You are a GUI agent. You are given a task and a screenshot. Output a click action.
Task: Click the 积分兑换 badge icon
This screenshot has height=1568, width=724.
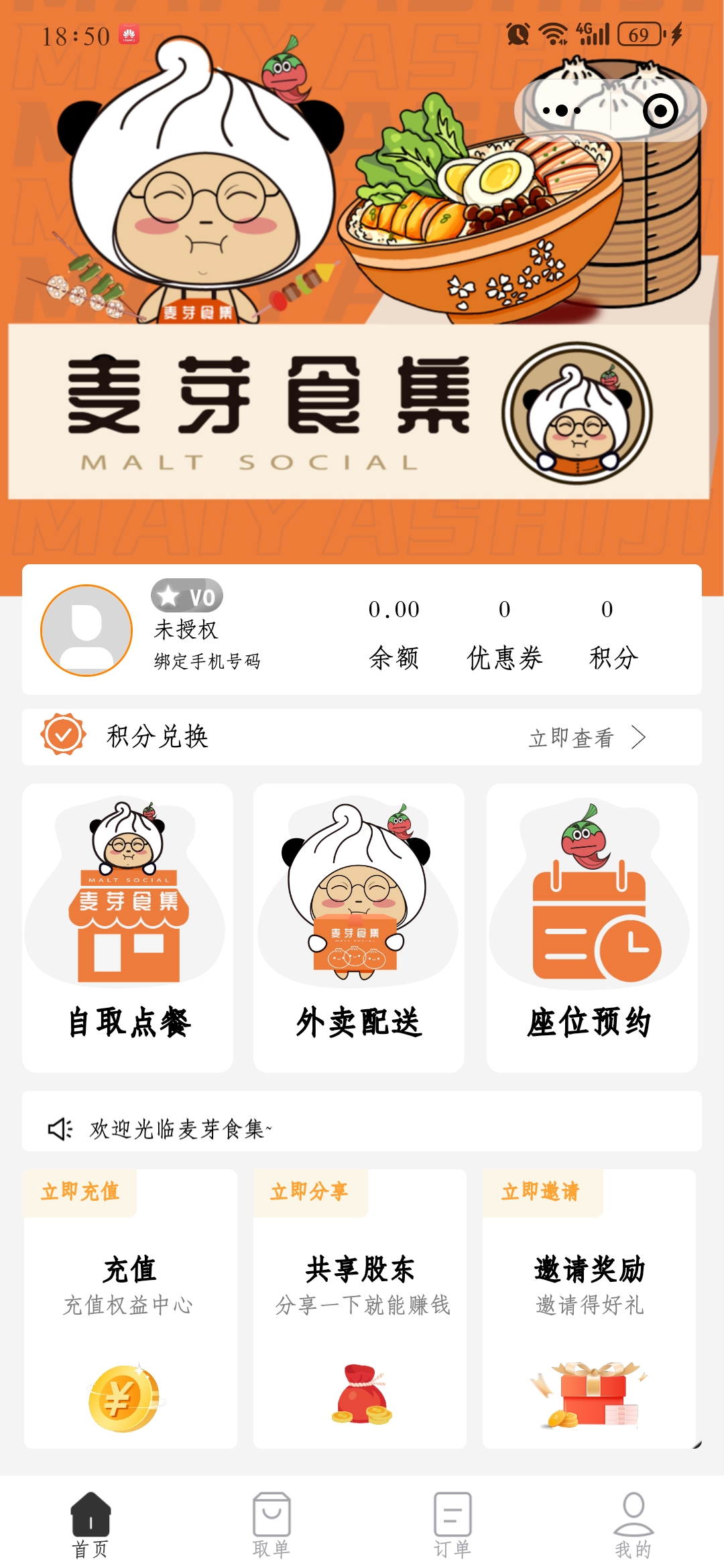(62, 736)
